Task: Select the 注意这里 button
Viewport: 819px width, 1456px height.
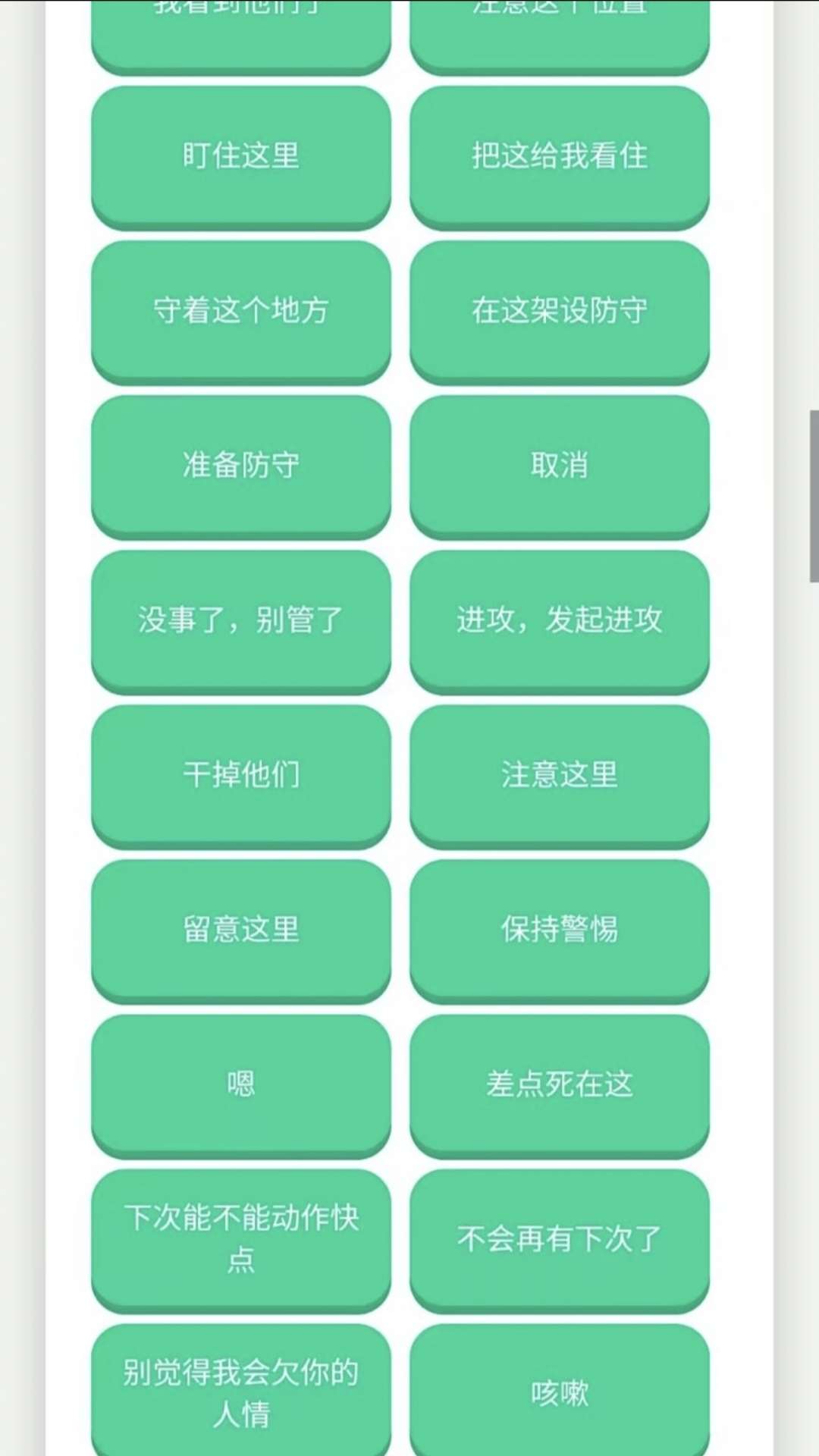Action: pyautogui.click(x=560, y=774)
